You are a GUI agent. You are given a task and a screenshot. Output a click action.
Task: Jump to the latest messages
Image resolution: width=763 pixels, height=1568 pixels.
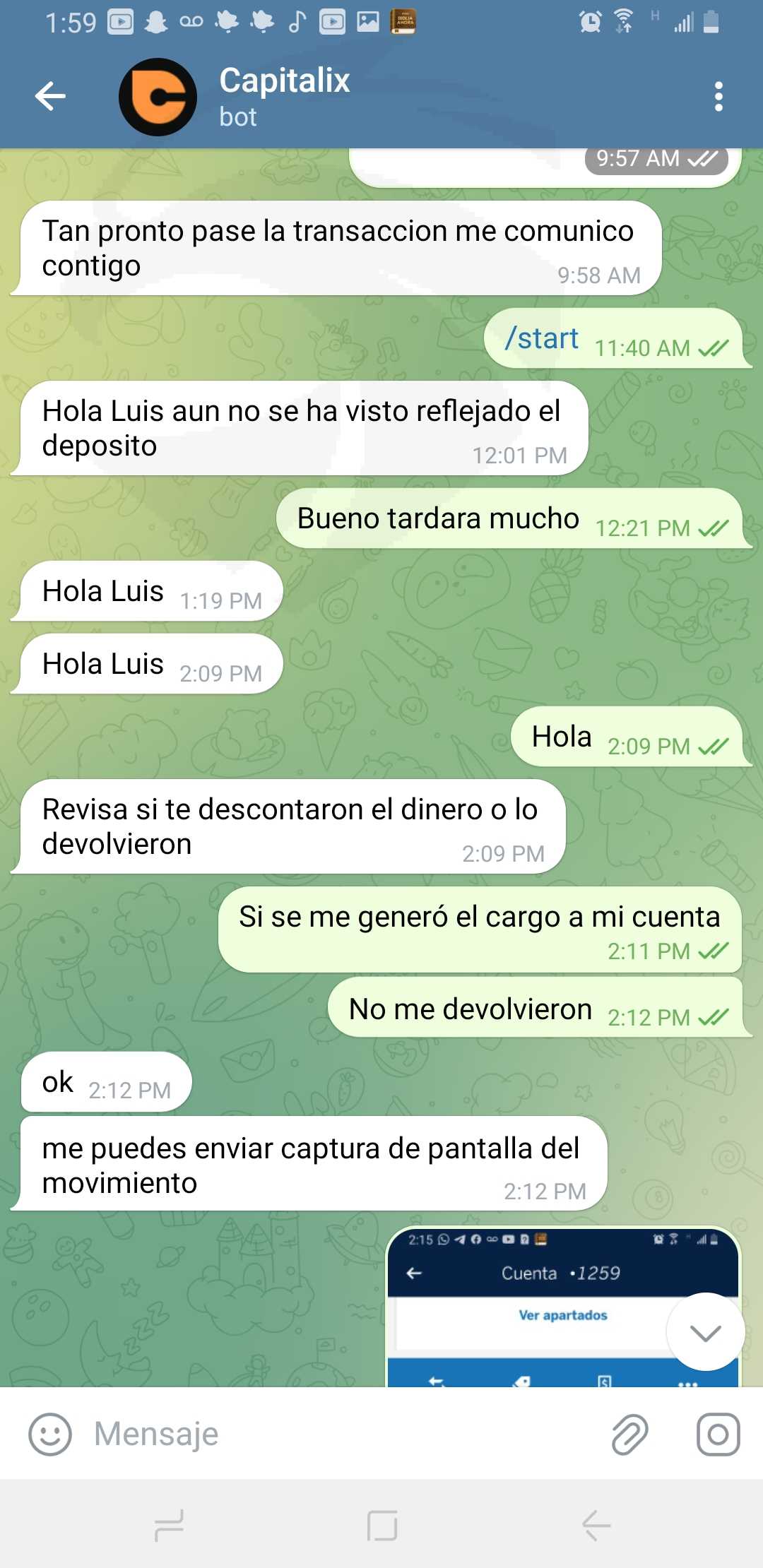705,1332
